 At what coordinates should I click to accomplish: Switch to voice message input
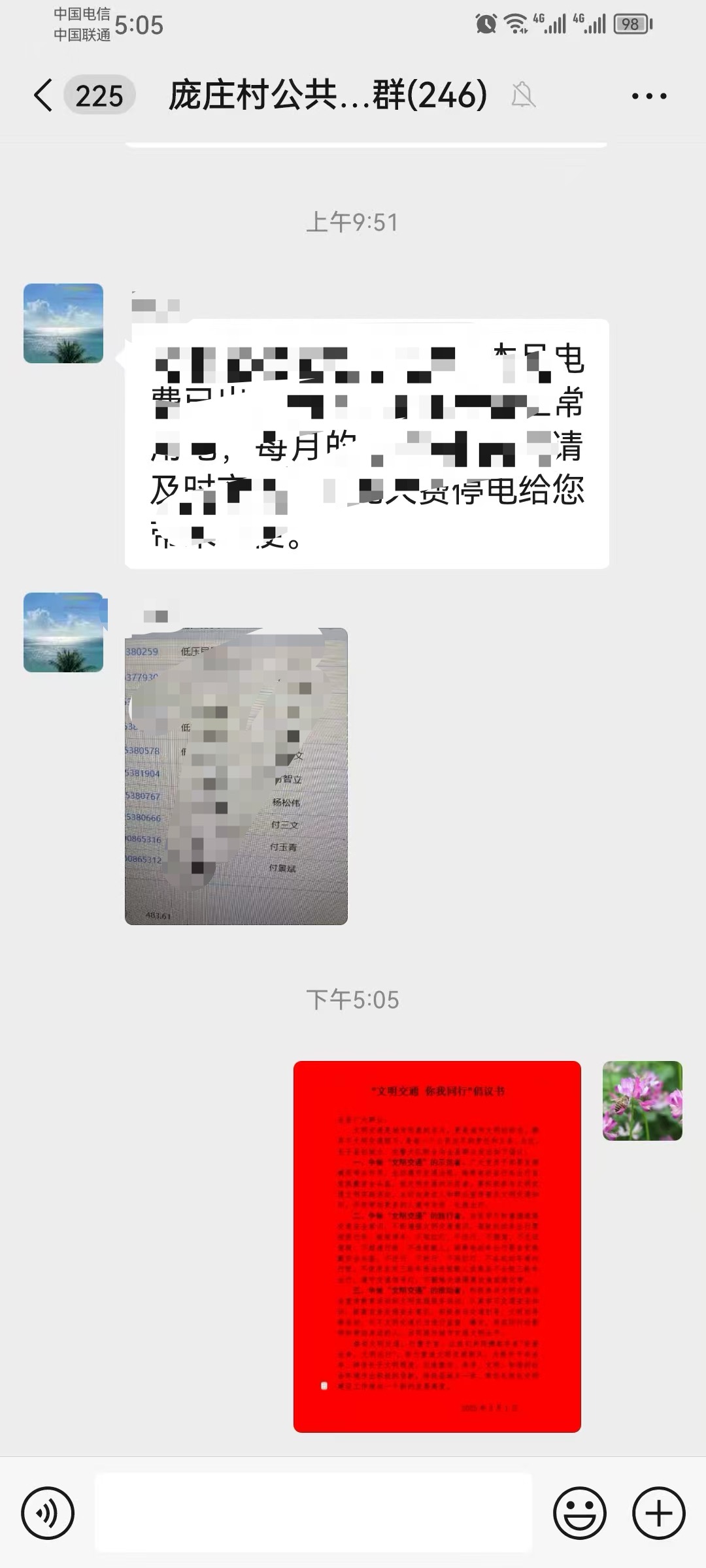[x=48, y=1512]
